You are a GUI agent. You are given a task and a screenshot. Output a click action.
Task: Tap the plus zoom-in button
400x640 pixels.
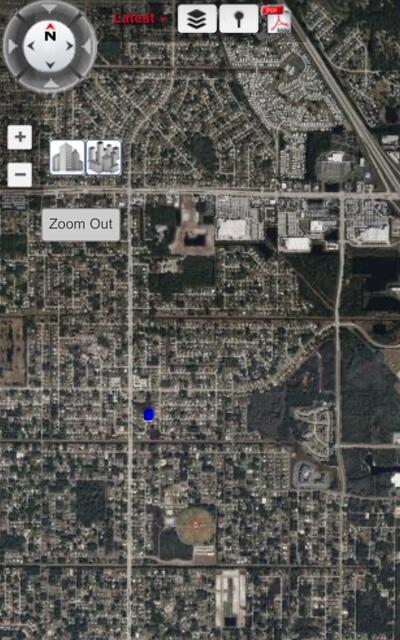click(20, 137)
